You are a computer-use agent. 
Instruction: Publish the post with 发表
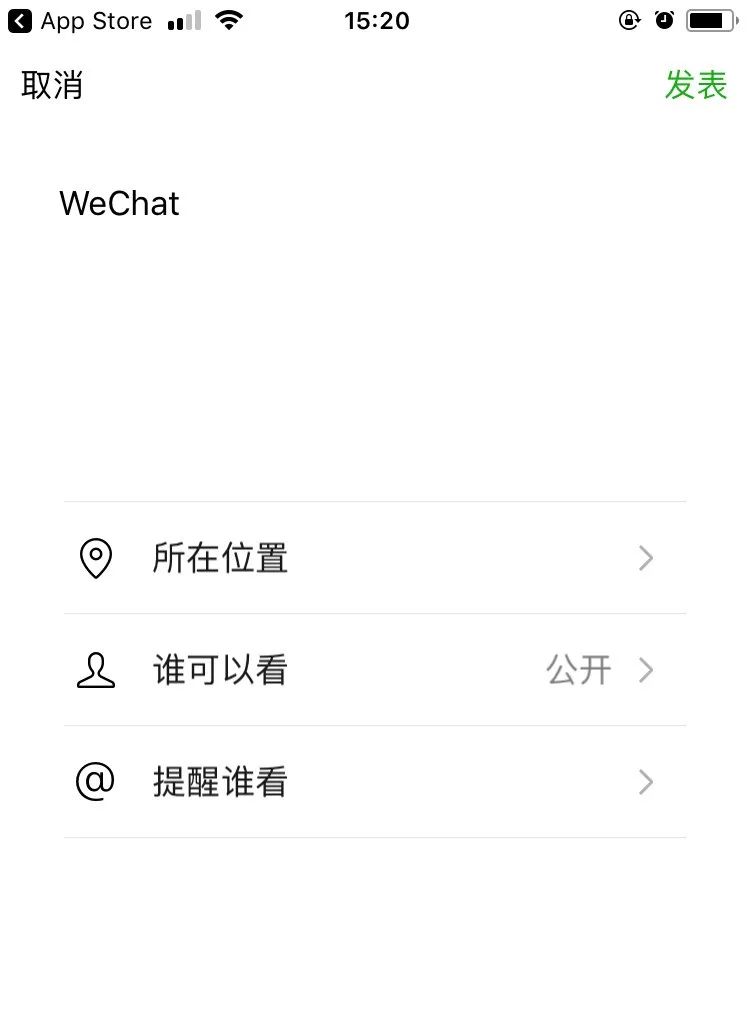[695, 86]
